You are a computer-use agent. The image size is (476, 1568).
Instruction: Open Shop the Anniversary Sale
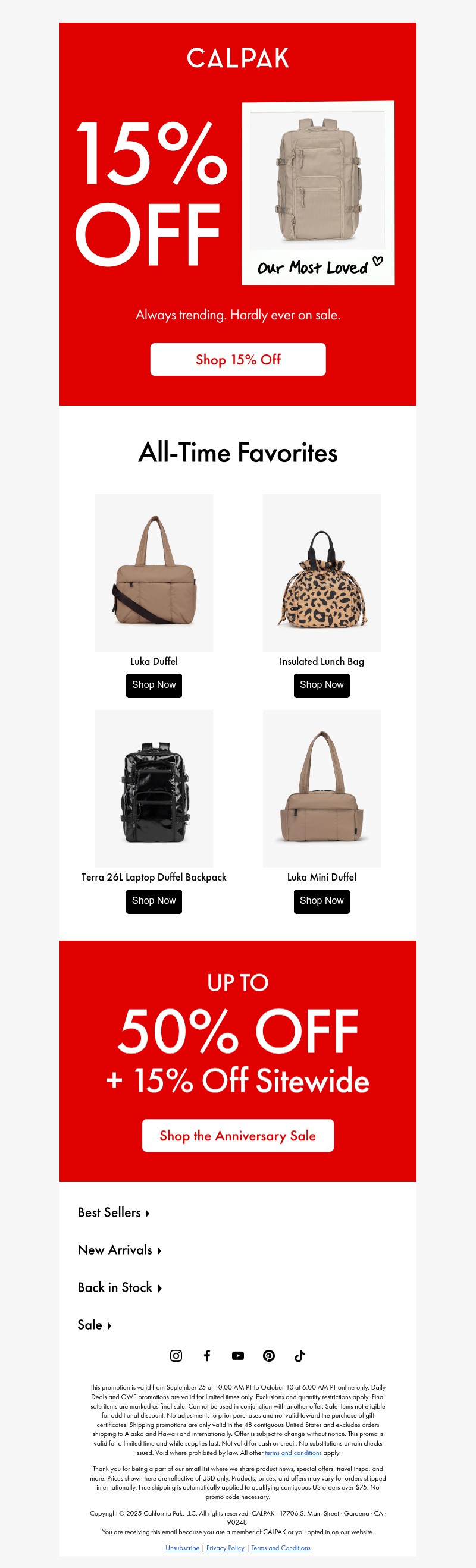pyautogui.click(x=237, y=1135)
